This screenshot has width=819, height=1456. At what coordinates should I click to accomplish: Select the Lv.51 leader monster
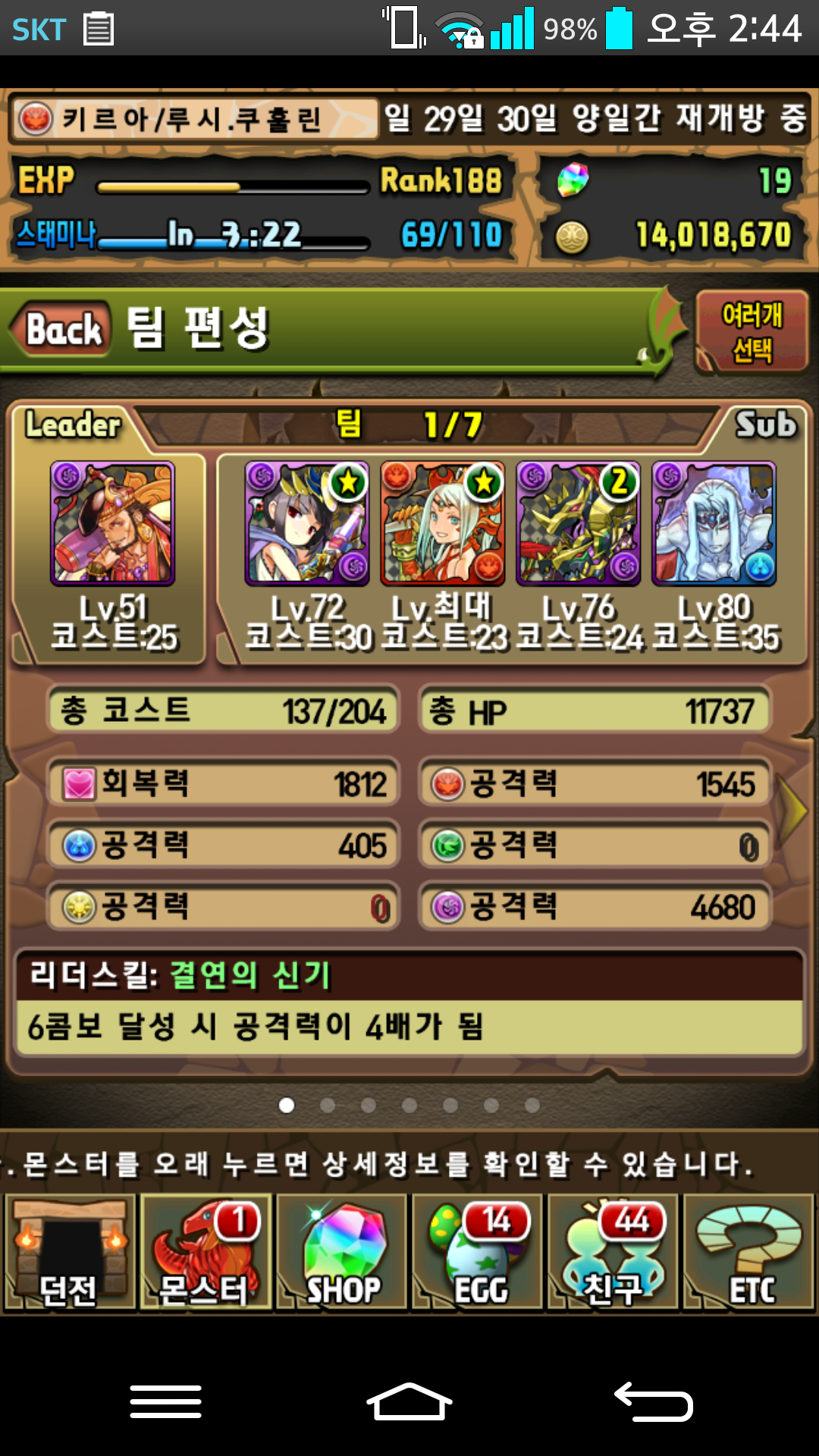(x=112, y=523)
